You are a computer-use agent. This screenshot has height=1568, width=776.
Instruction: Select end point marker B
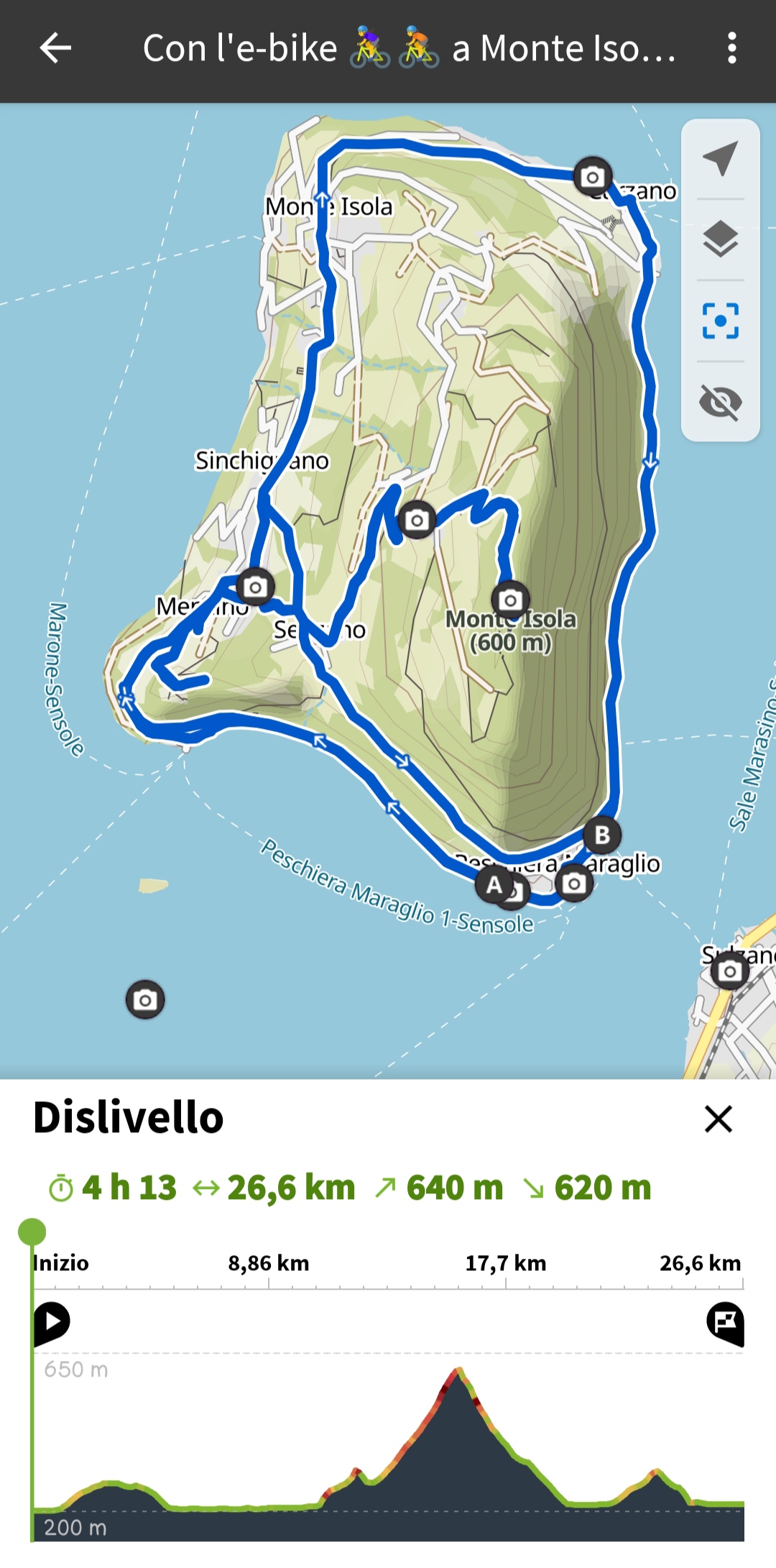(x=602, y=835)
